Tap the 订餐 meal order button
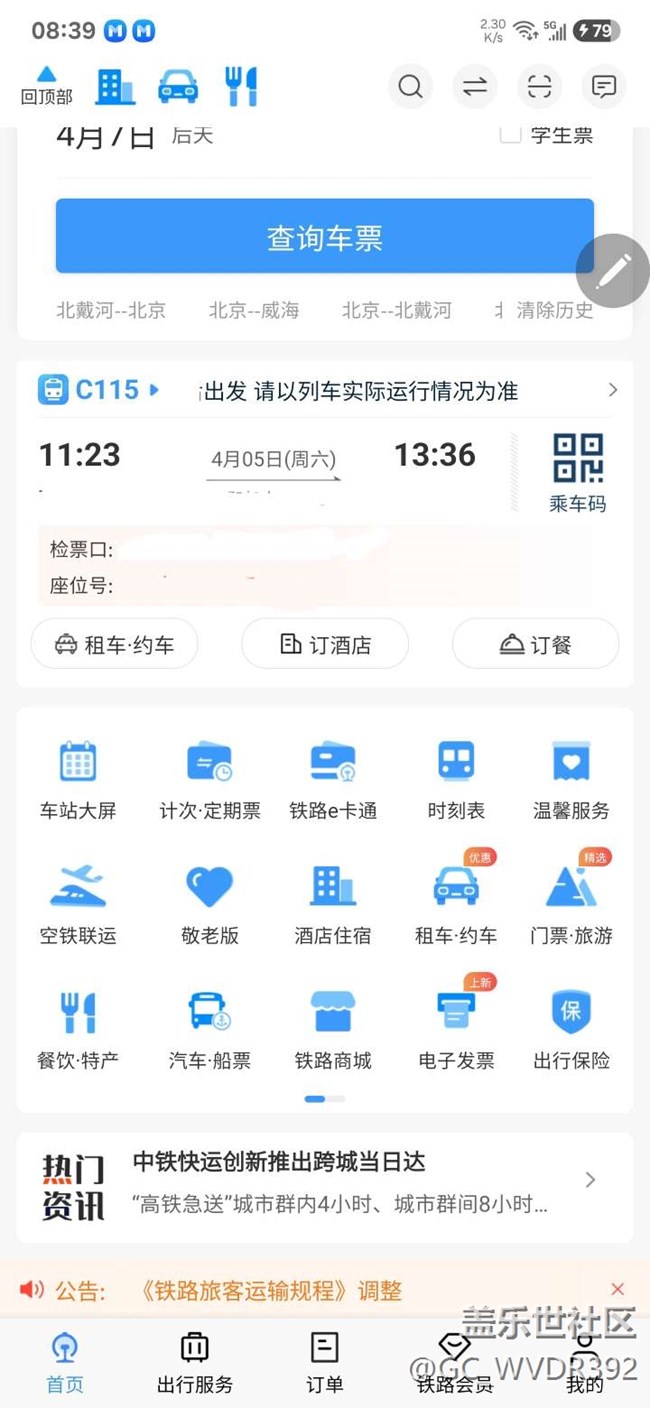This screenshot has height=1408, width=650. pyautogui.click(x=535, y=644)
